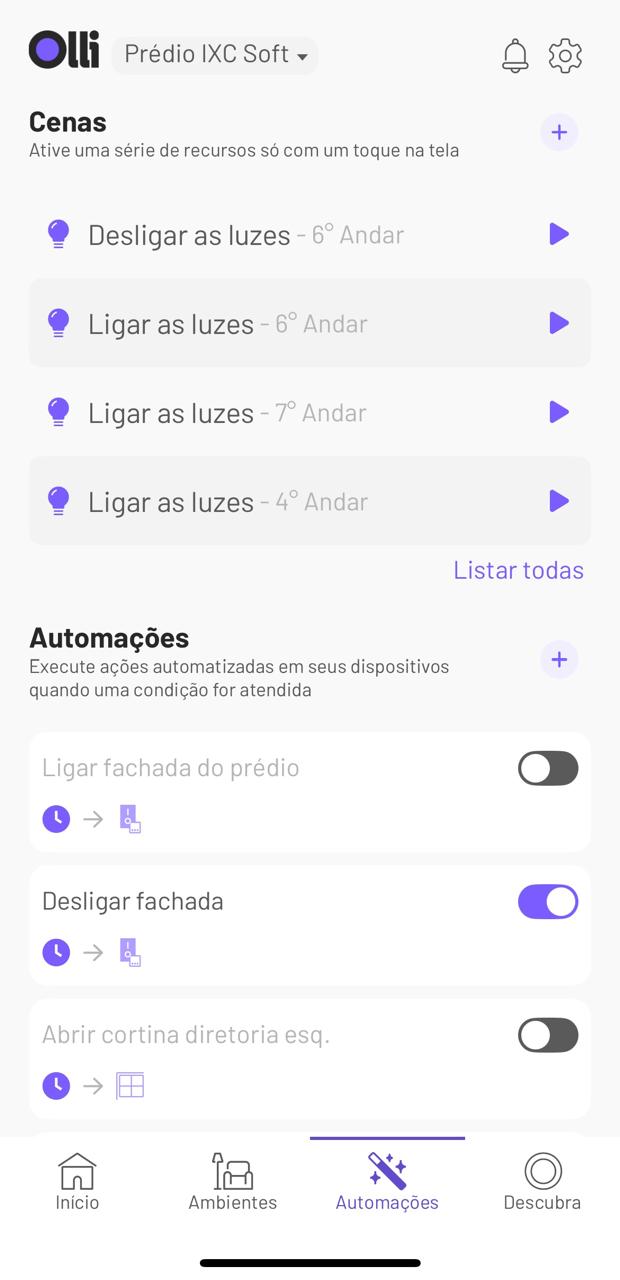Viewport: 620px width, 1280px height.
Task: Run Ligar as luzes 7° Andar scene
Action: pyautogui.click(x=559, y=412)
